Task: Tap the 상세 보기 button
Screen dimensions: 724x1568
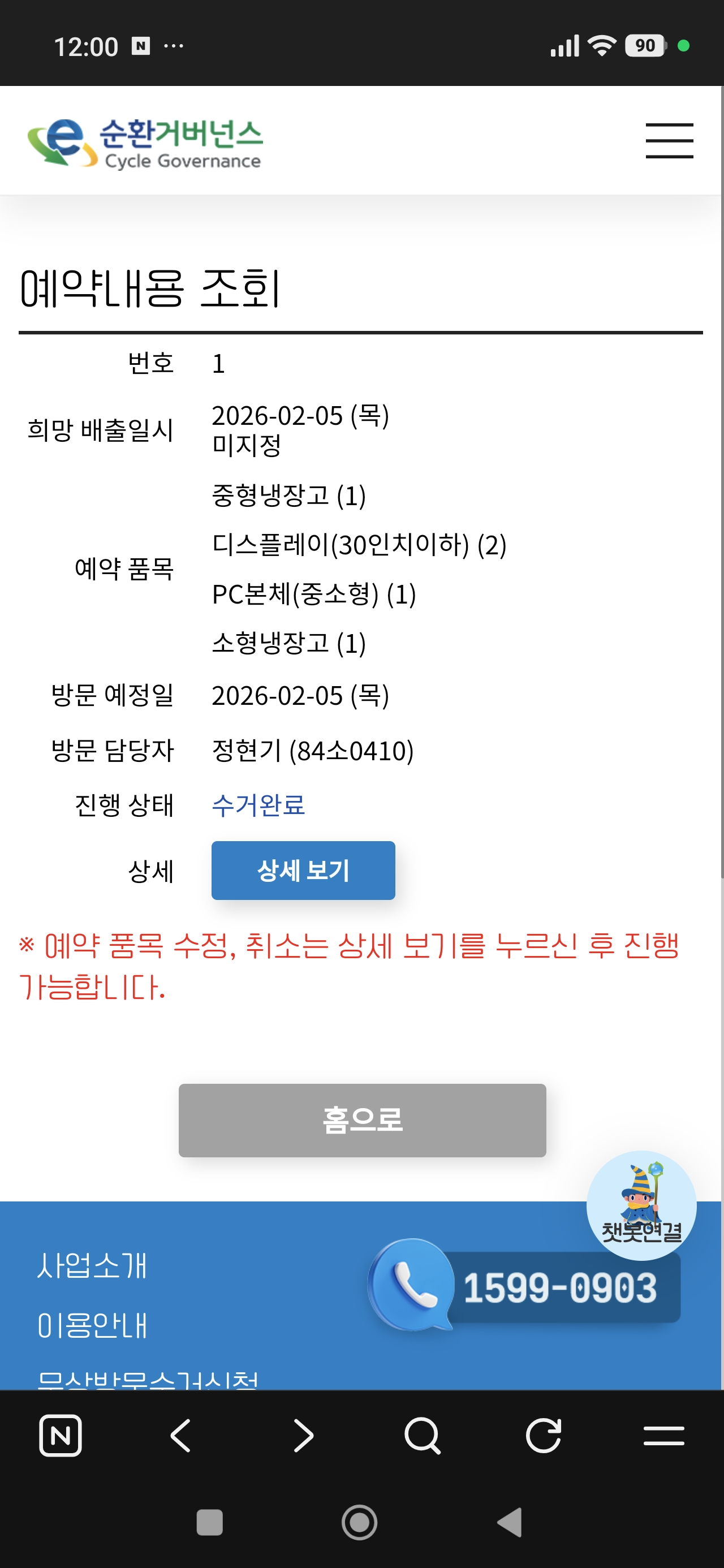Action: 303,870
